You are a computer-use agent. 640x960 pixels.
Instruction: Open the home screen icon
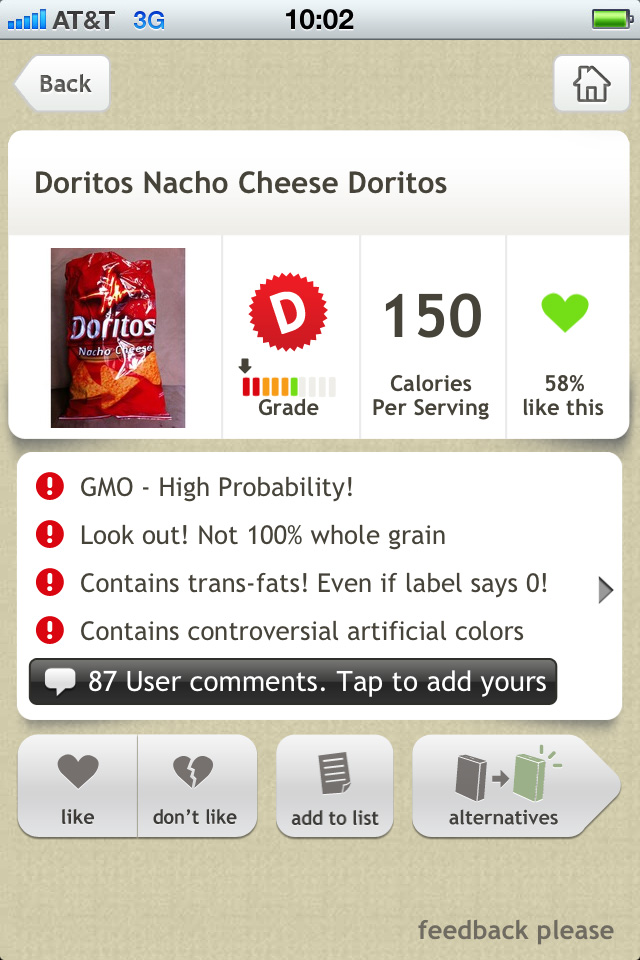591,84
